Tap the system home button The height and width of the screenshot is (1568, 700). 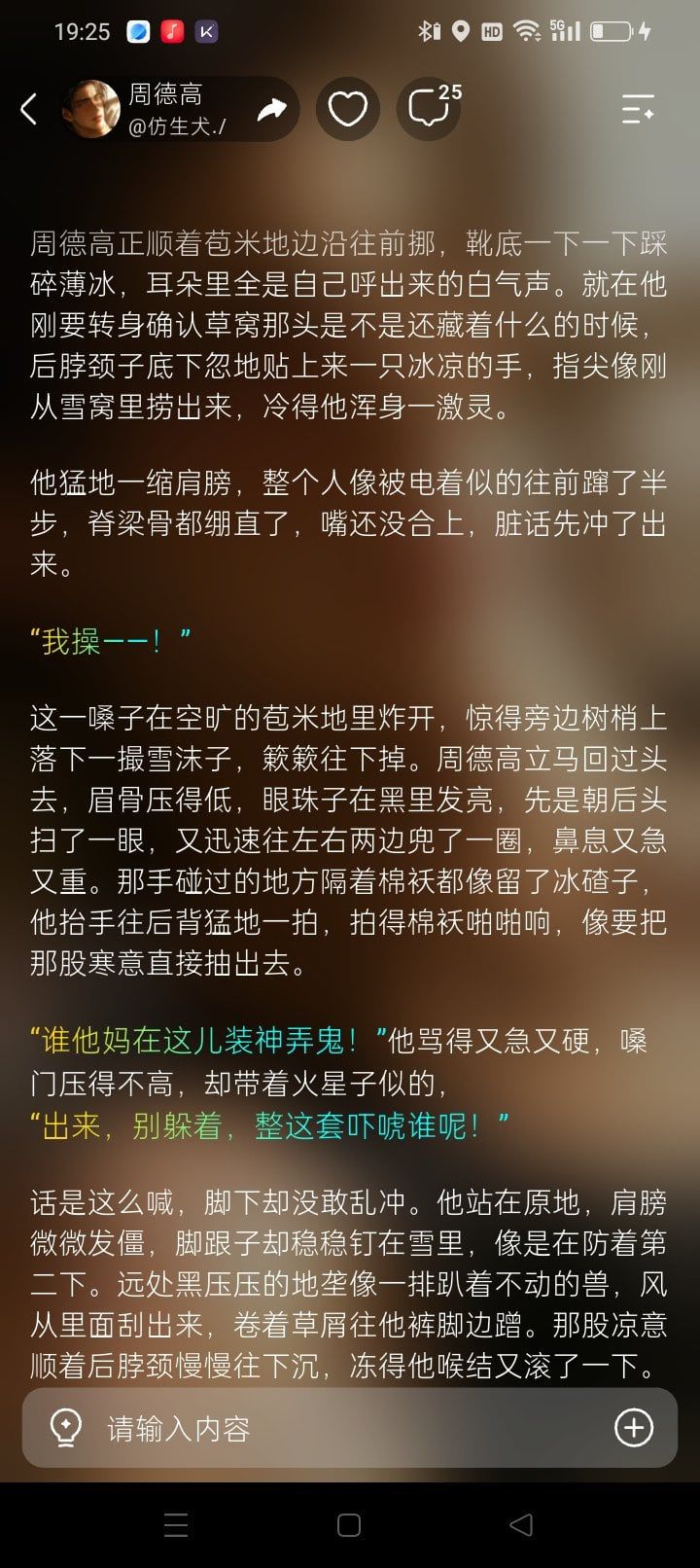pos(349,1524)
